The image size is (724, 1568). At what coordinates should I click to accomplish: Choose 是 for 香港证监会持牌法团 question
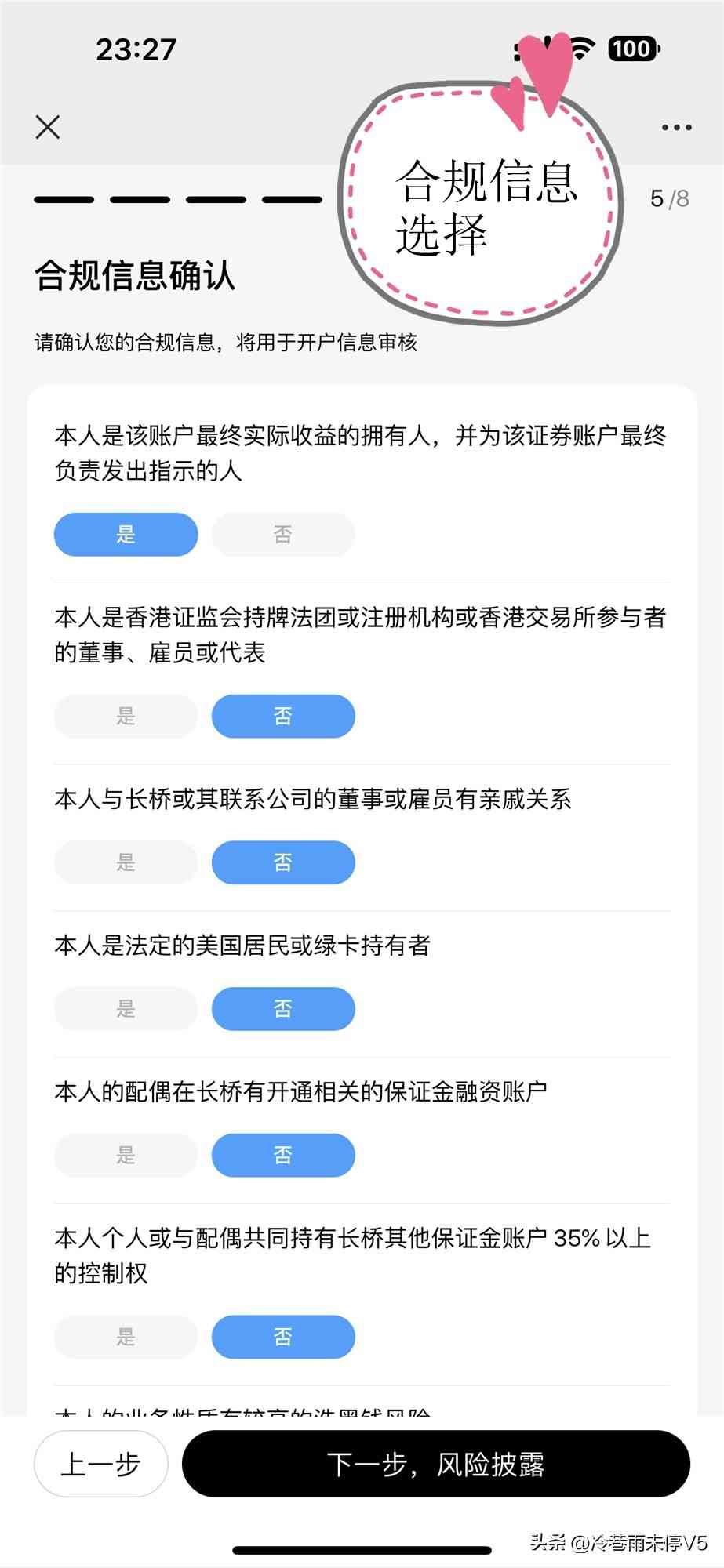[x=126, y=716]
